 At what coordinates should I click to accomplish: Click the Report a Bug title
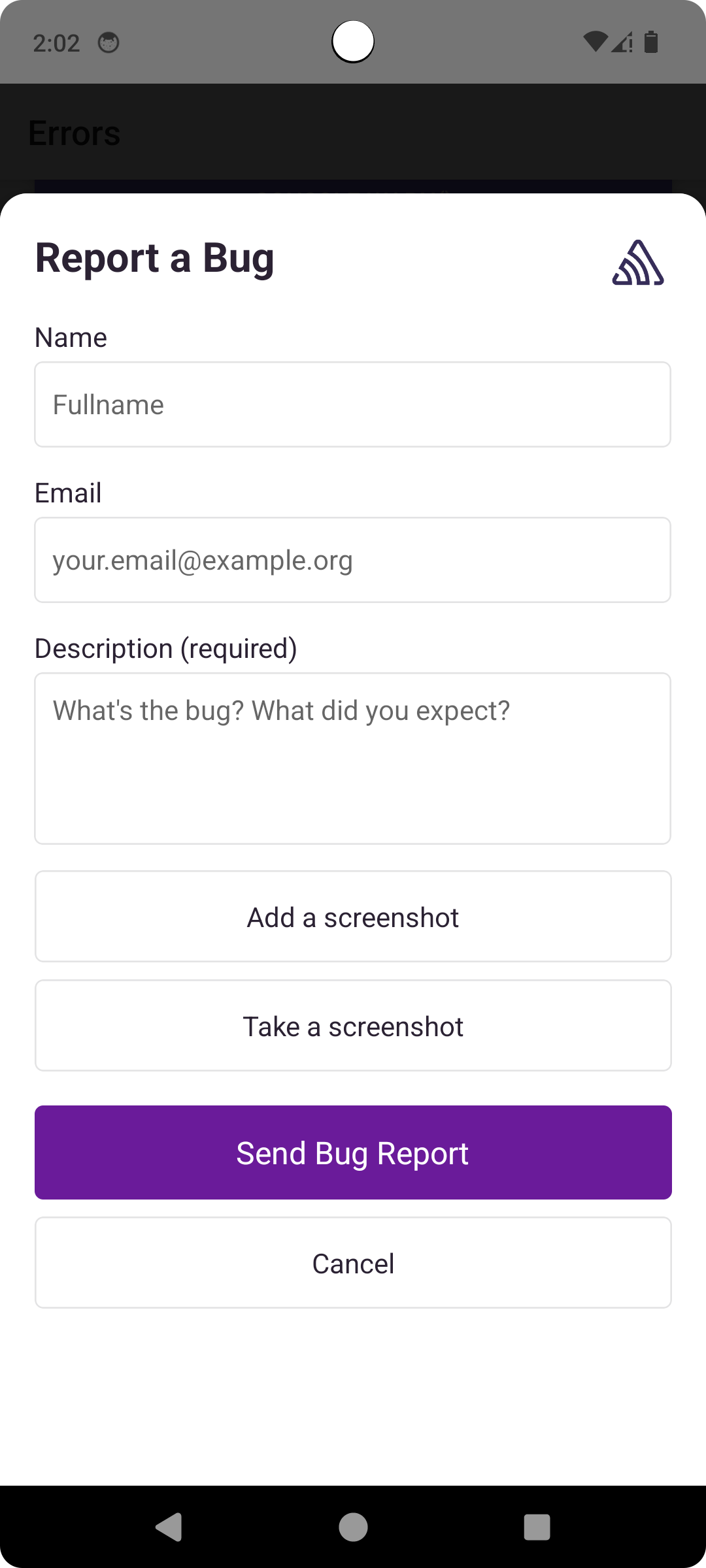pos(154,258)
